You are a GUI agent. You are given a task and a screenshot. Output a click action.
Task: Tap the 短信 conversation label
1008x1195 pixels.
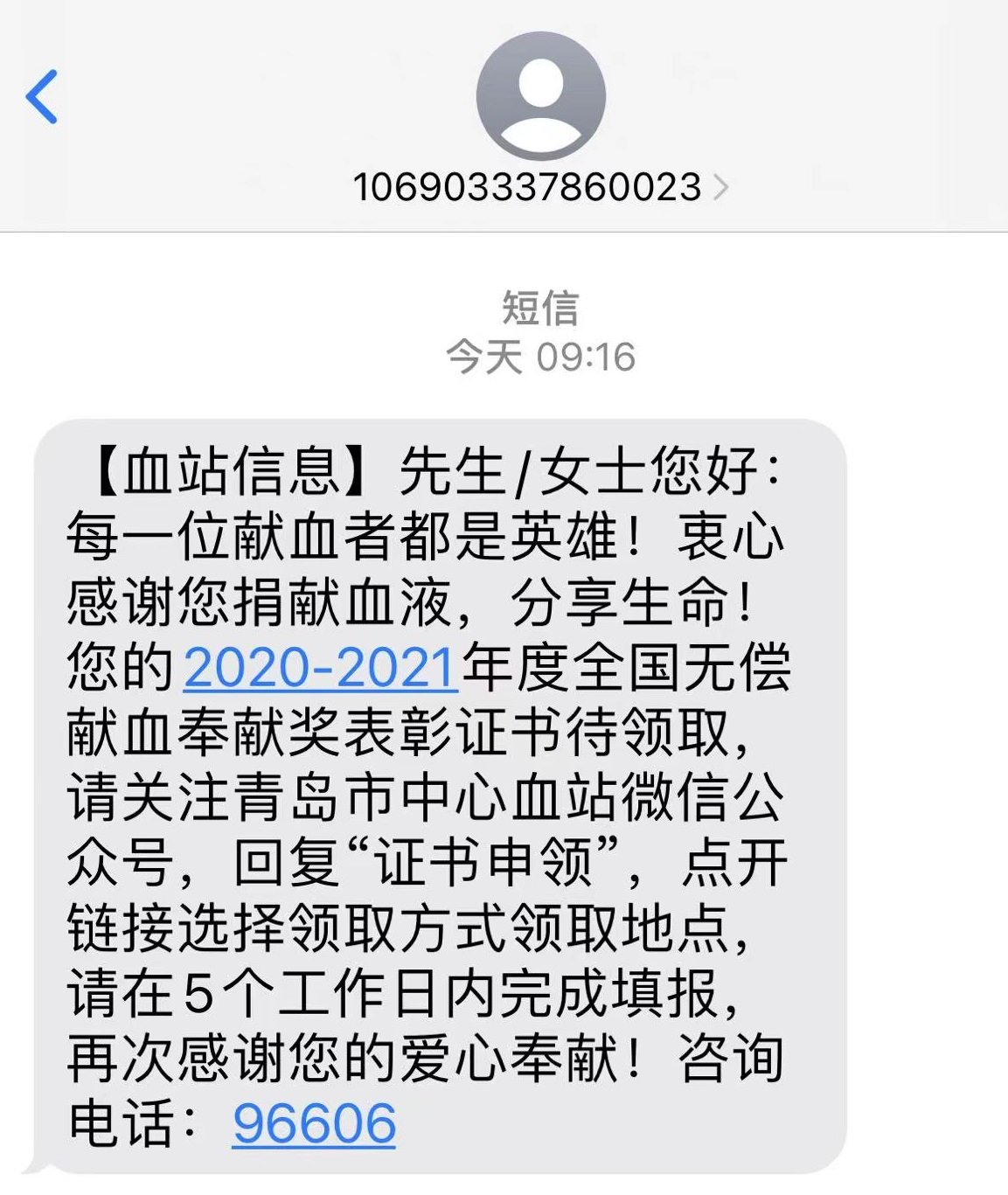click(540, 306)
